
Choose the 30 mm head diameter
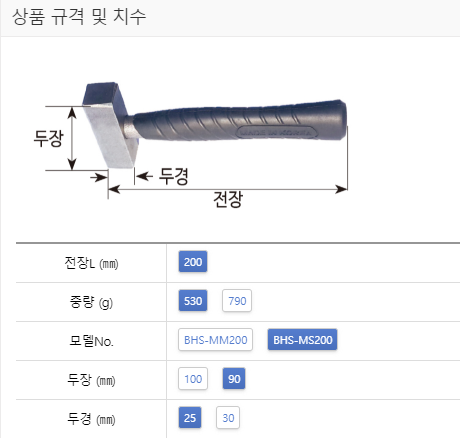pos(228,418)
